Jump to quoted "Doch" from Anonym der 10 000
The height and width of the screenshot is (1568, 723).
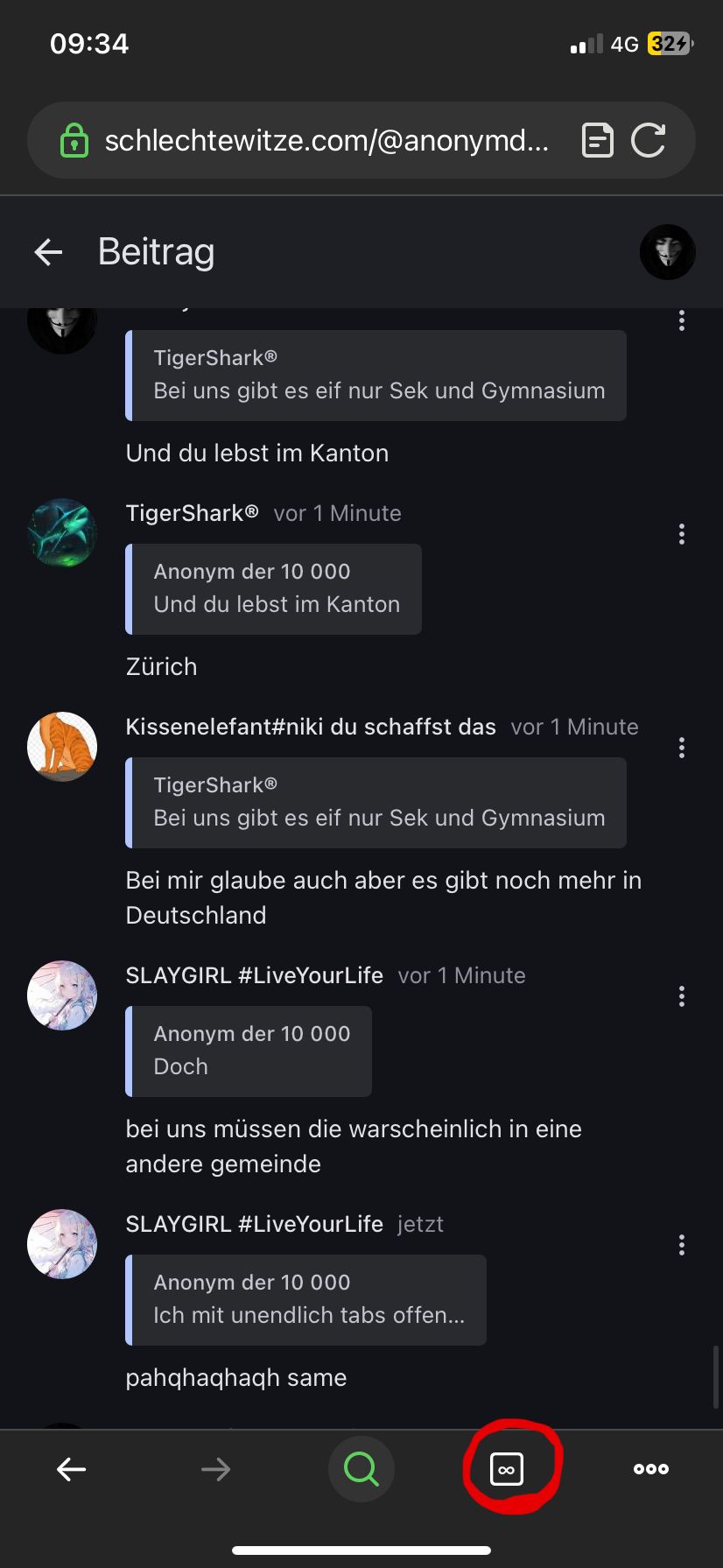pos(249,1051)
